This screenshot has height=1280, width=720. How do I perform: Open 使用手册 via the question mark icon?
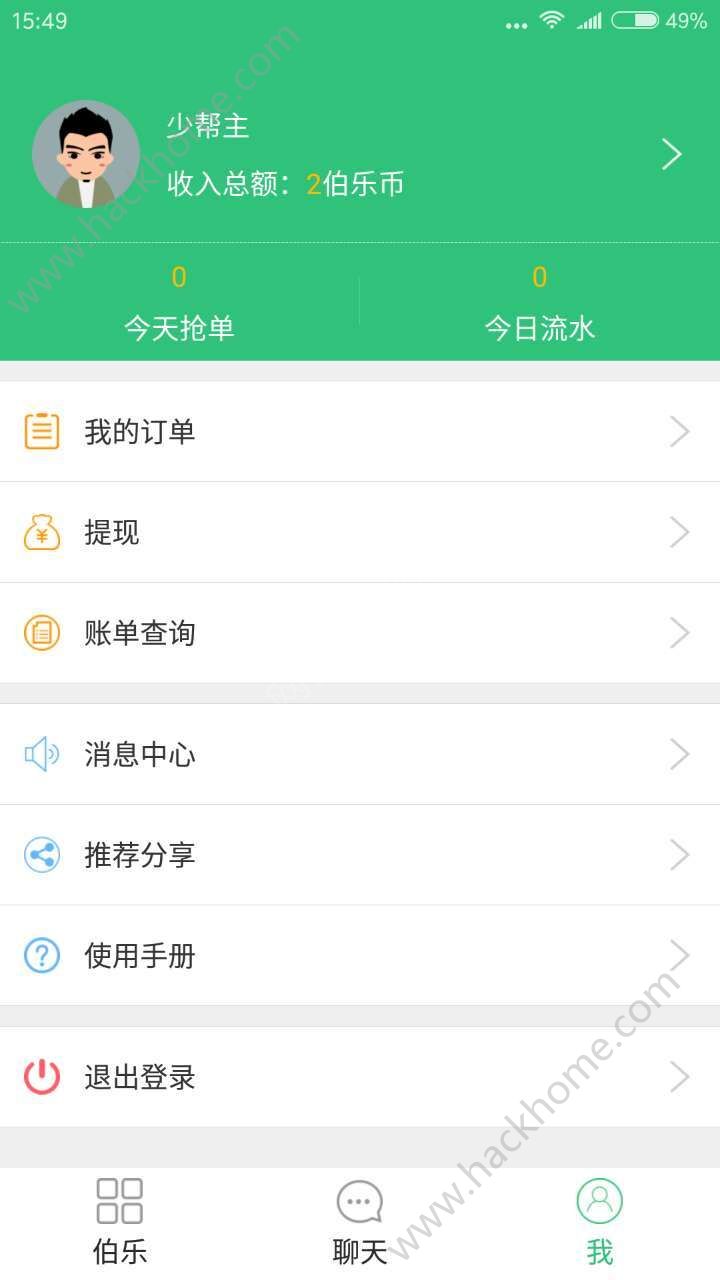[x=41, y=956]
